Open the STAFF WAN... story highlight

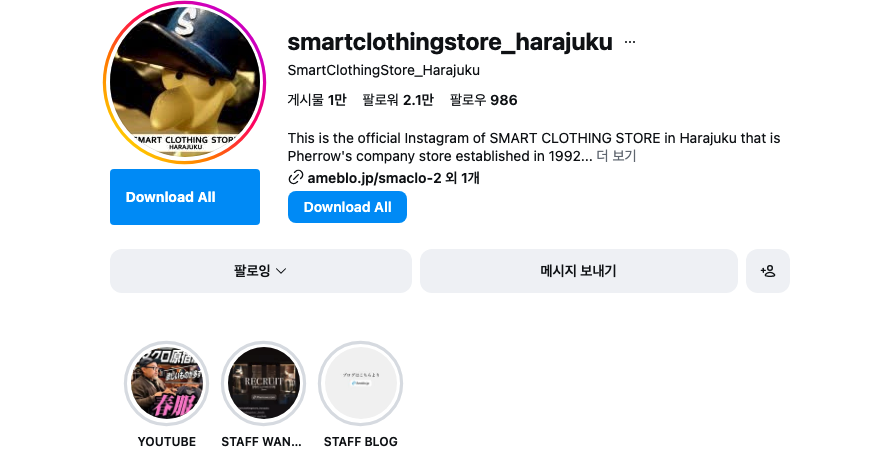coord(263,384)
